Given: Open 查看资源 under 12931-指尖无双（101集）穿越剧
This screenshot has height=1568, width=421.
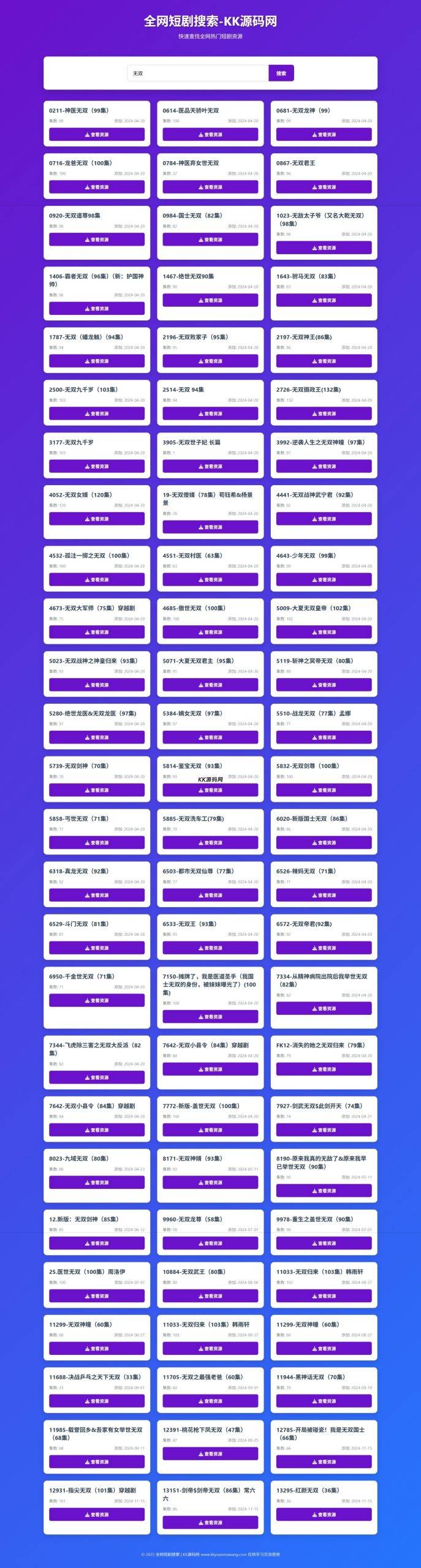Looking at the screenshot, I should pyautogui.click(x=97, y=1515).
